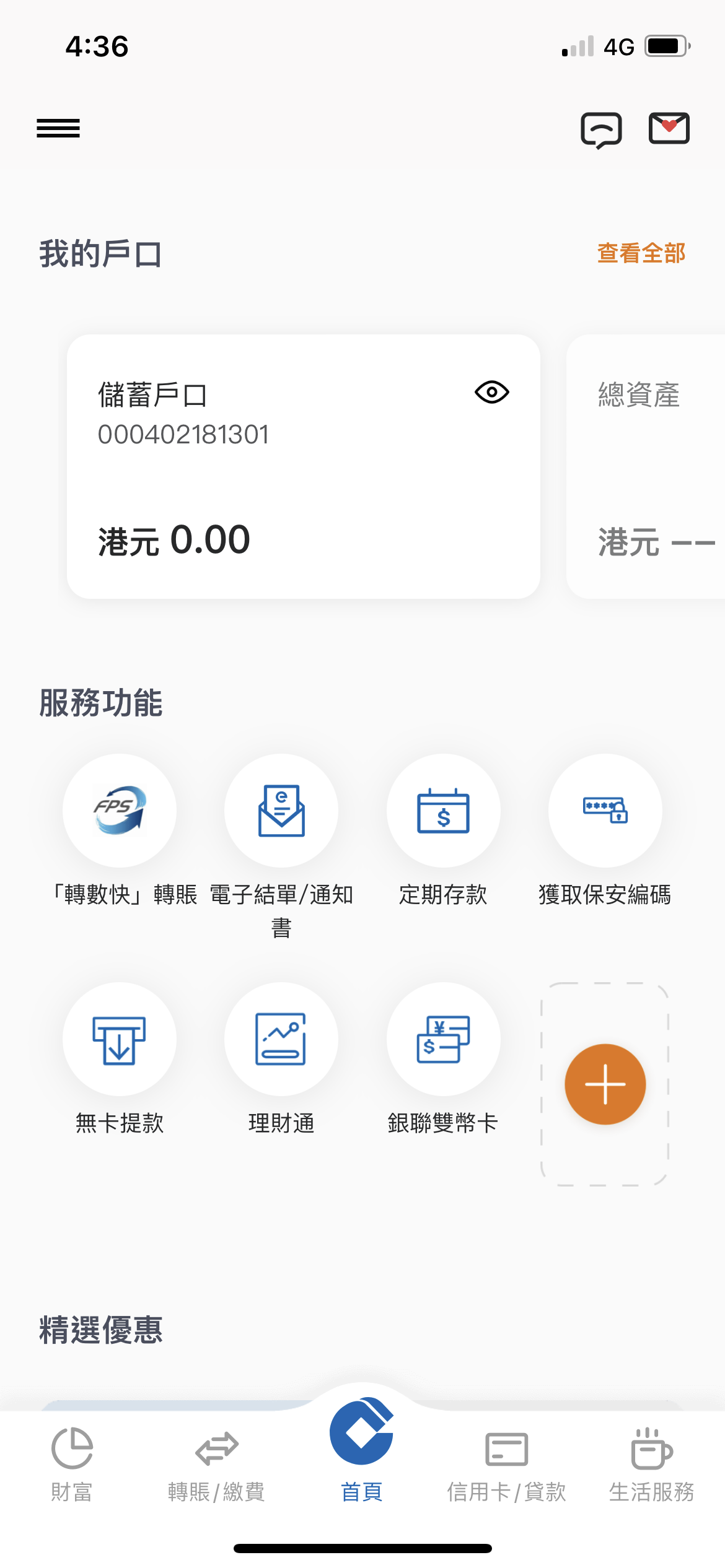Open 理財通 service
The width and height of the screenshot is (725, 1568).
pyautogui.click(x=281, y=1058)
